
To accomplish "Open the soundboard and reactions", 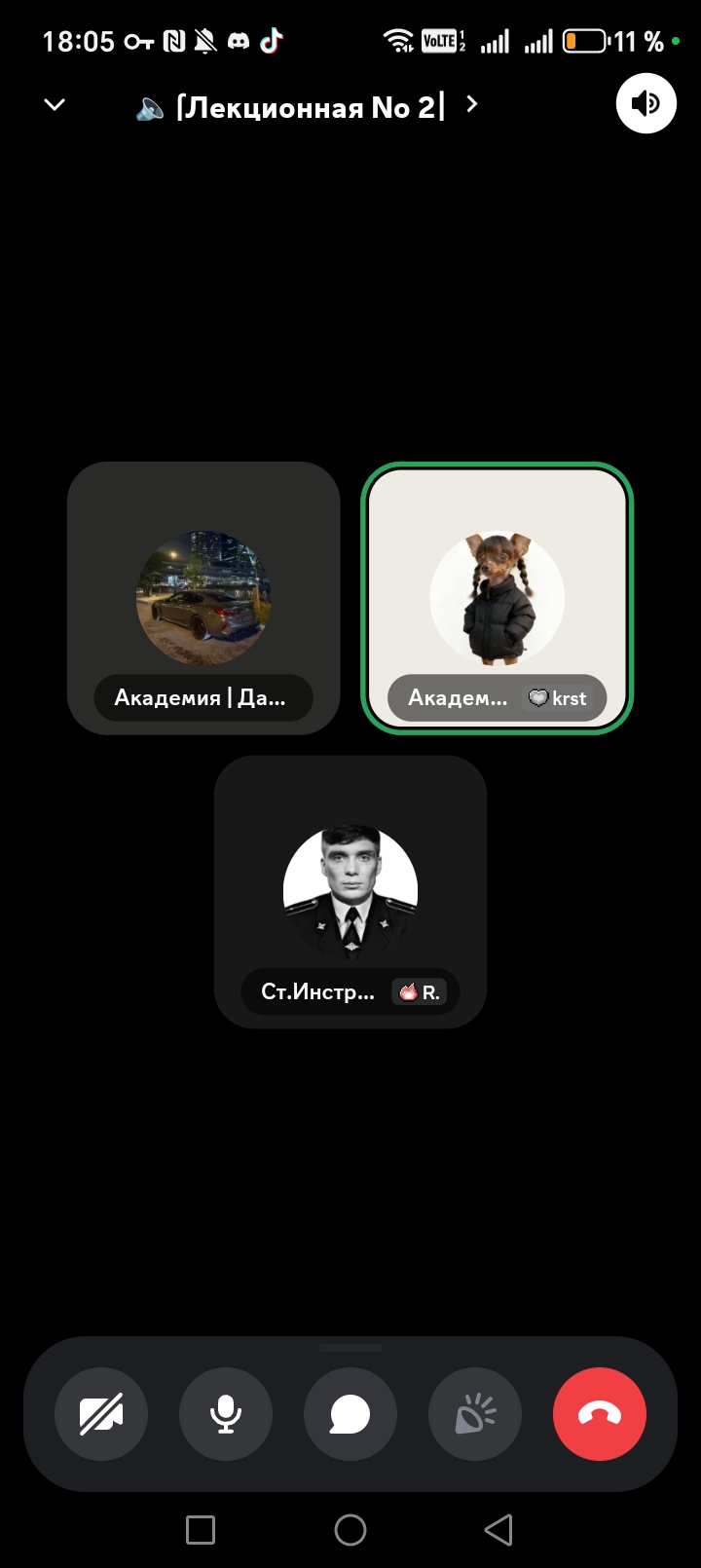I will pos(475,1414).
